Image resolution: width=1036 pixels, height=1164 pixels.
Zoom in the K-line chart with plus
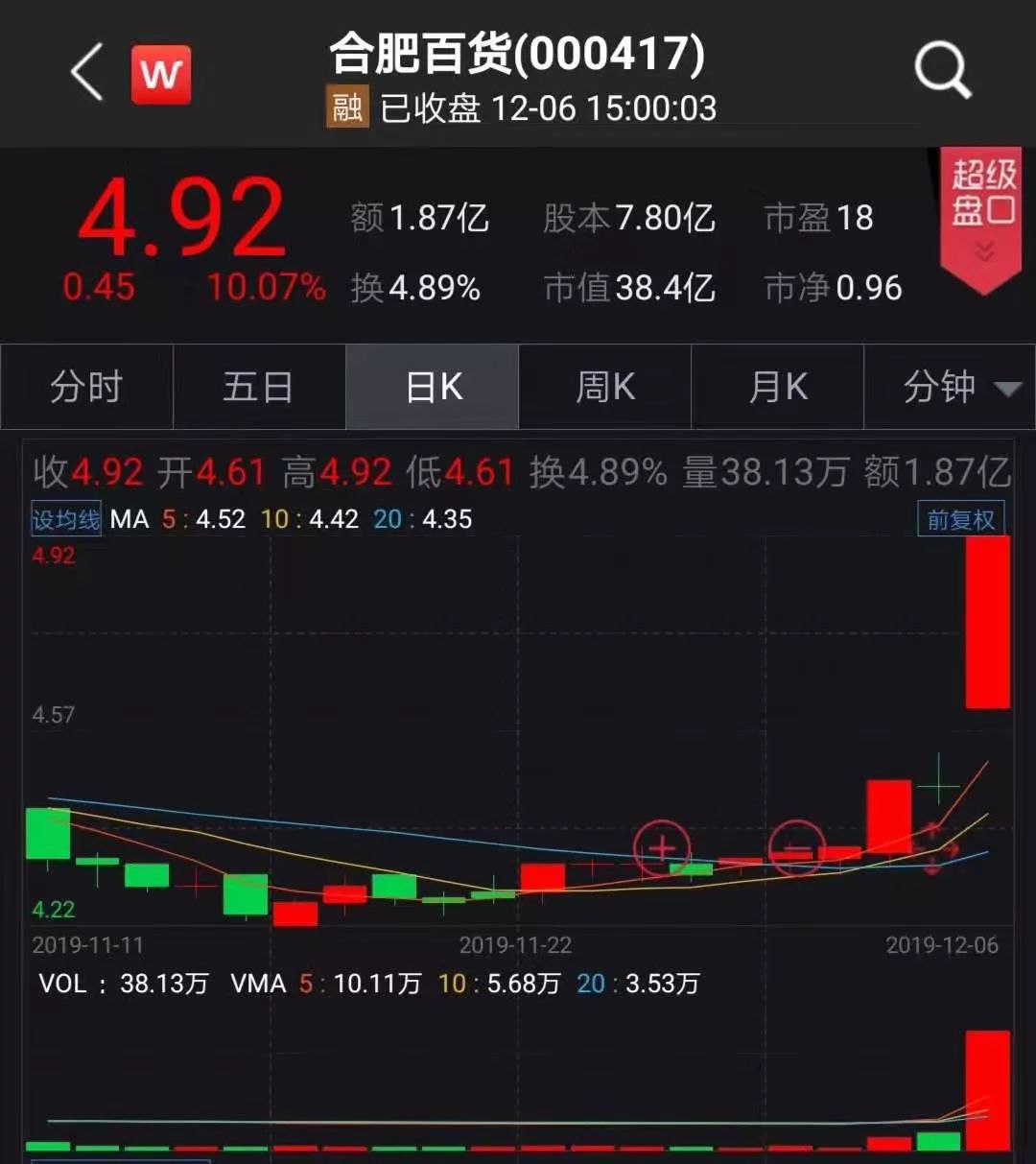(662, 848)
